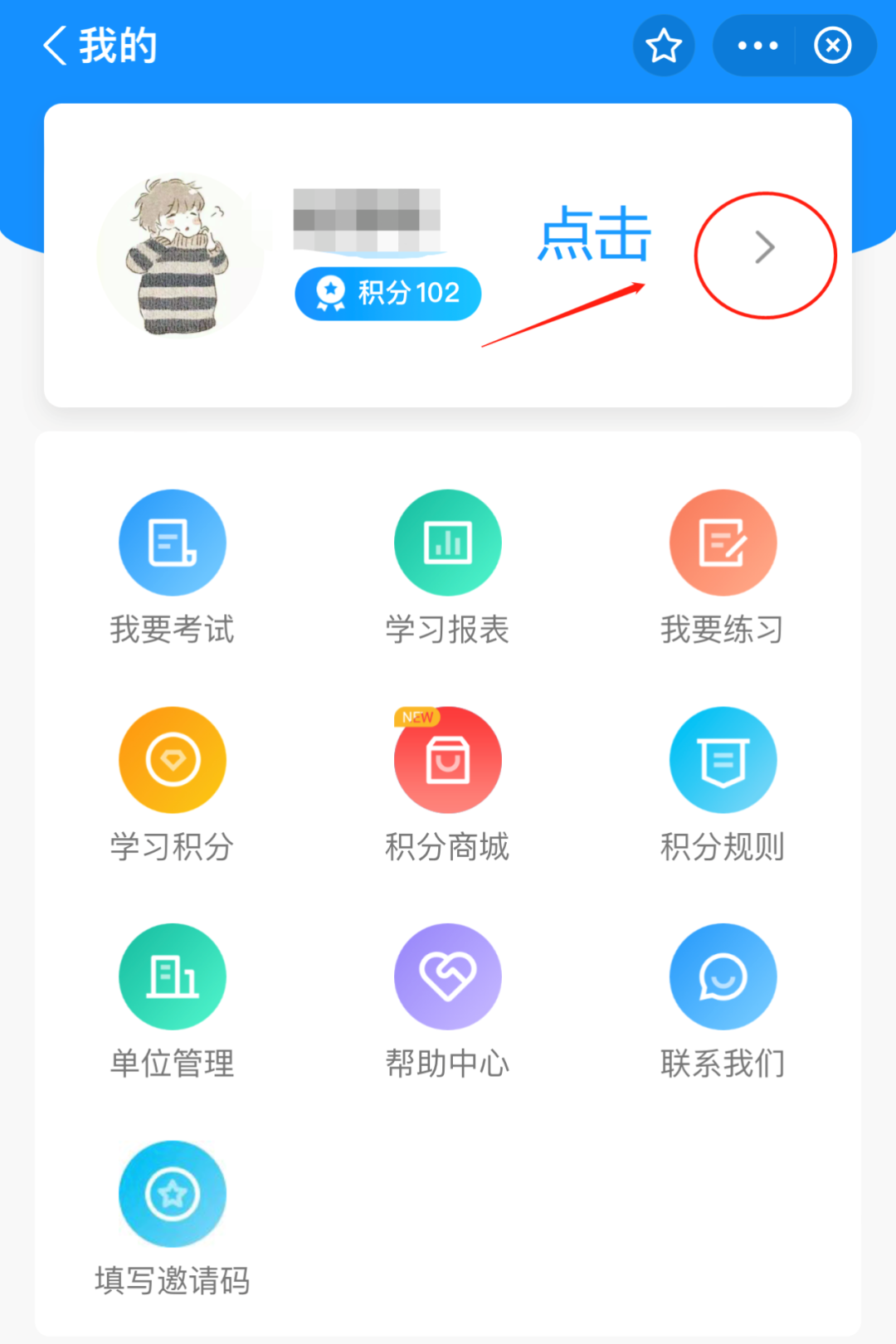Open 单位管理
Screen dimensions: 896x1344
173,976
